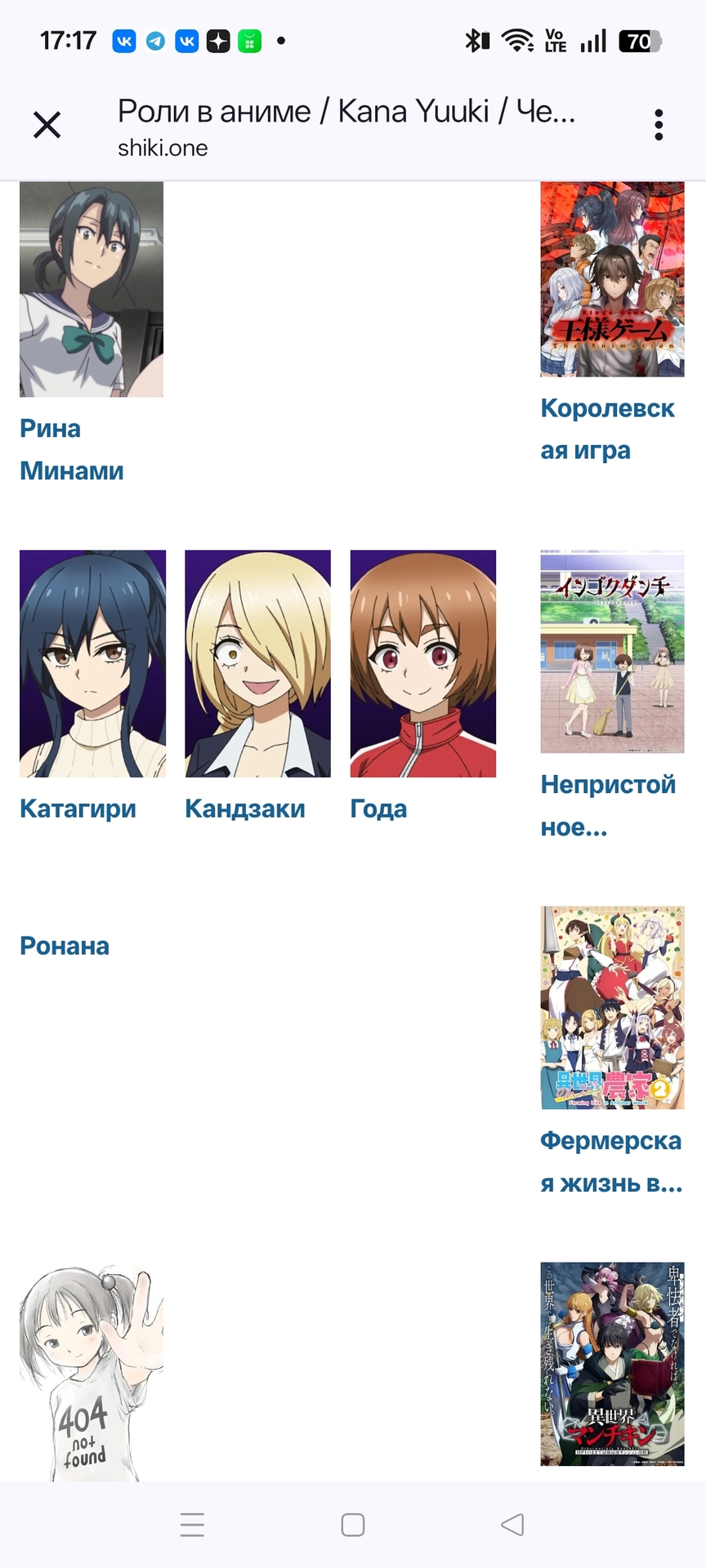Viewport: 706px width, 1568px height.
Task: Open the three-dot overflow menu
Action: point(659,125)
